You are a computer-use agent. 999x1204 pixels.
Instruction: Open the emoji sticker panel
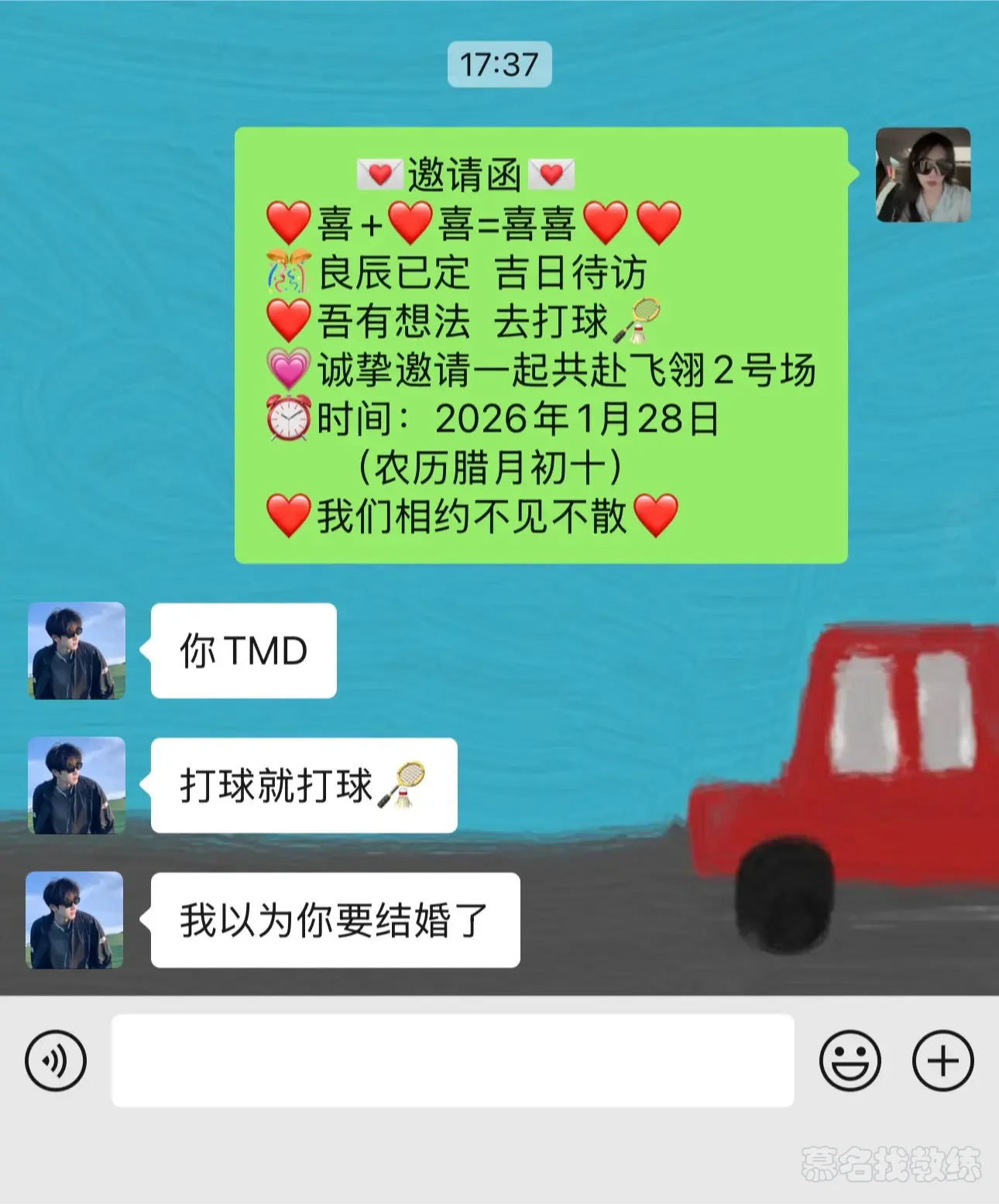click(x=850, y=1061)
